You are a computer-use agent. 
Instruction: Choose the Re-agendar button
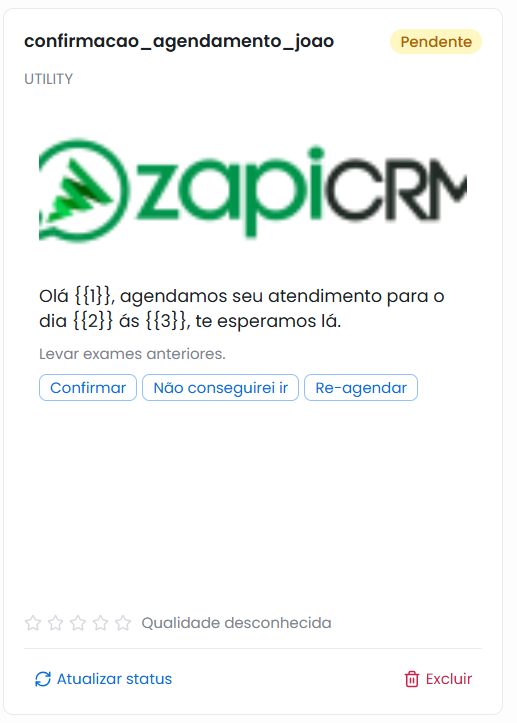[361, 387]
